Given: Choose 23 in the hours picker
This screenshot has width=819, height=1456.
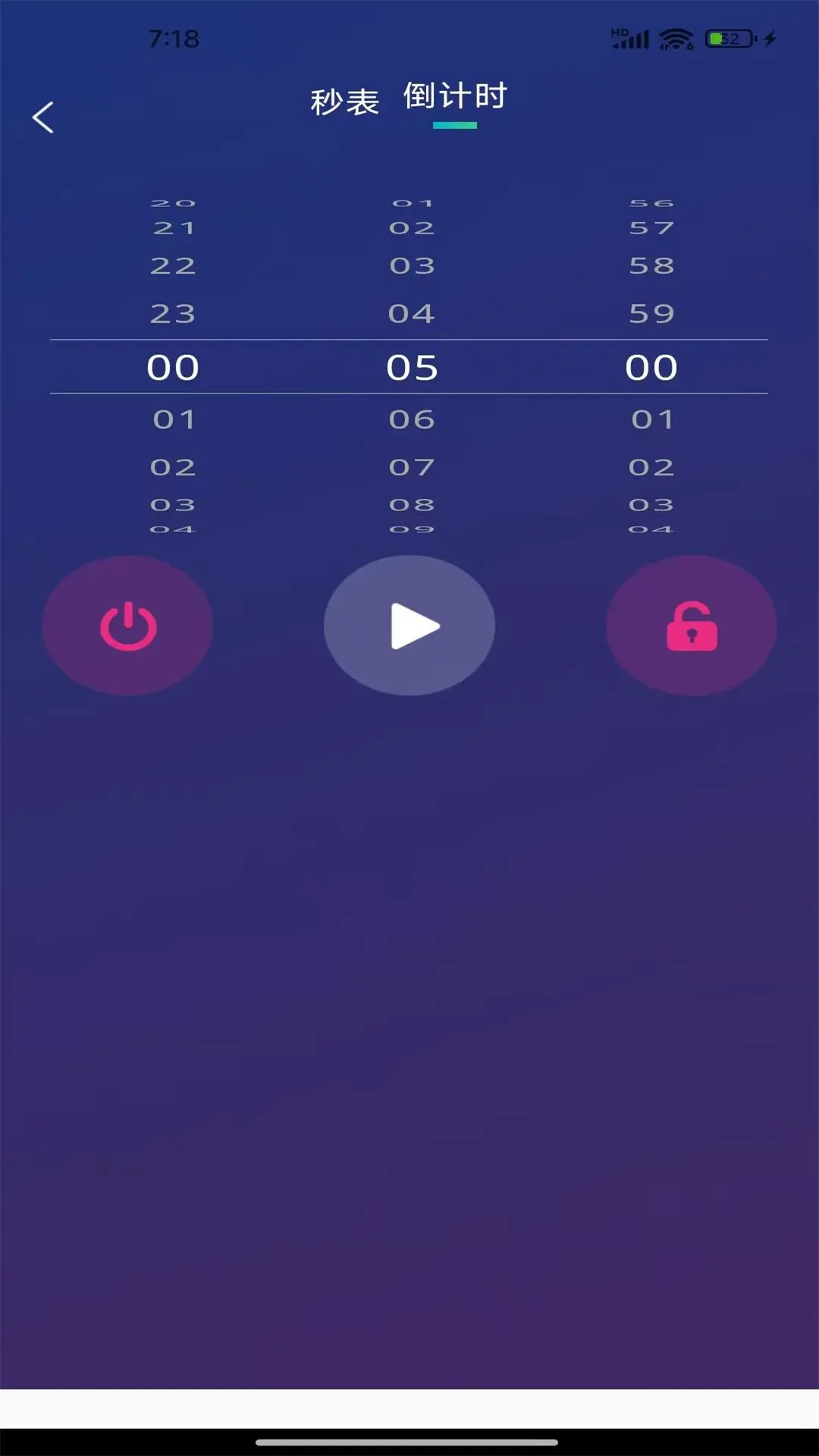Looking at the screenshot, I should point(173,314).
